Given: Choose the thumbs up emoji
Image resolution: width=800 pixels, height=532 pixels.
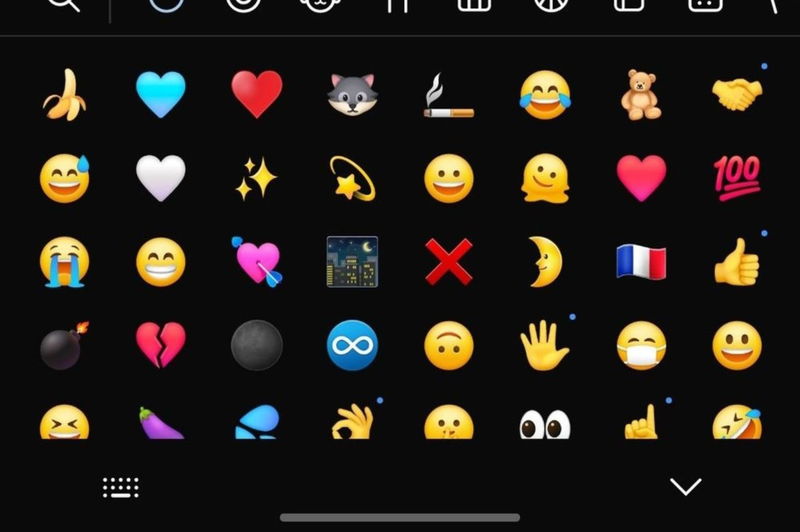Looking at the screenshot, I should [737, 262].
